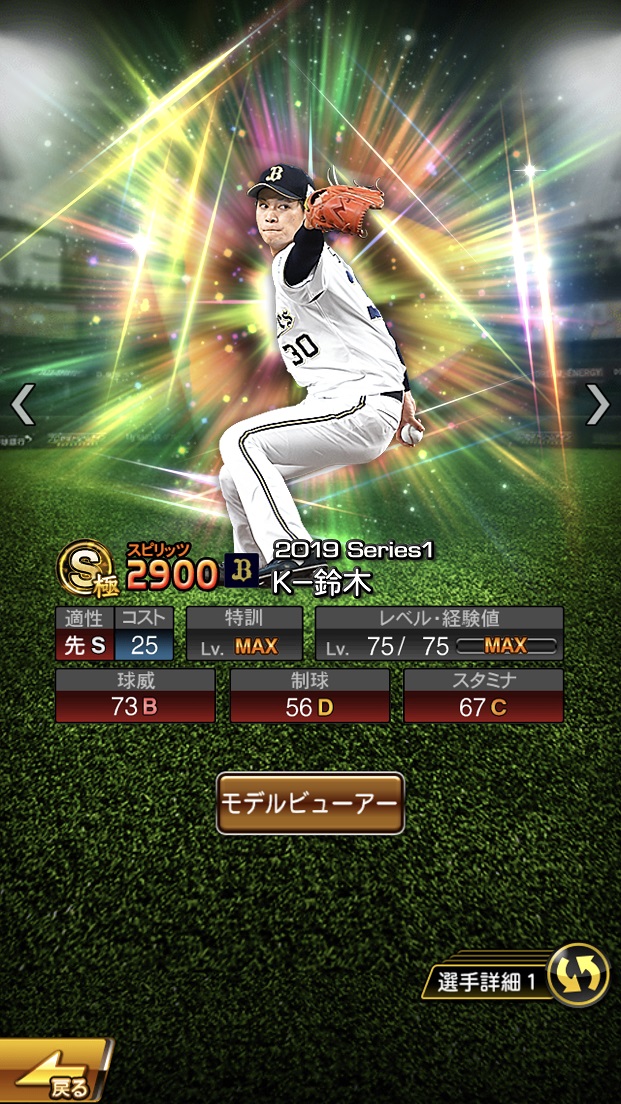Show the next player with right arrow
This screenshot has width=621, height=1104.
(x=597, y=404)
